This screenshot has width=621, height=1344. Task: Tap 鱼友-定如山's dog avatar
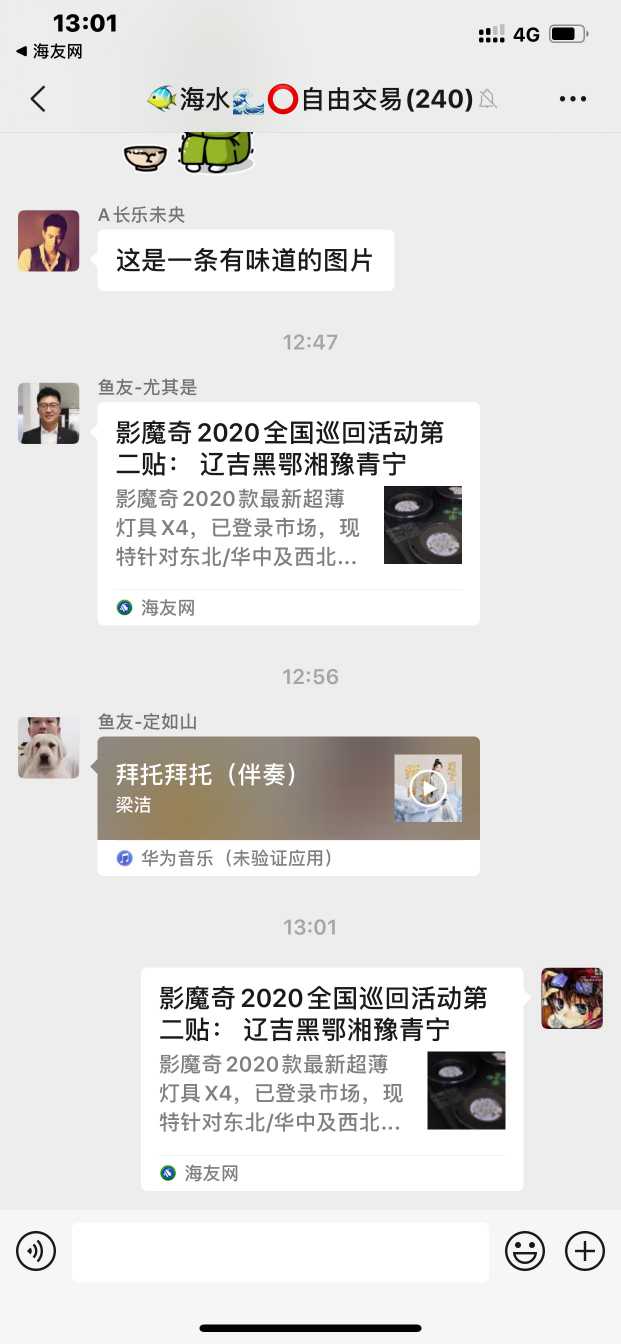48,747
